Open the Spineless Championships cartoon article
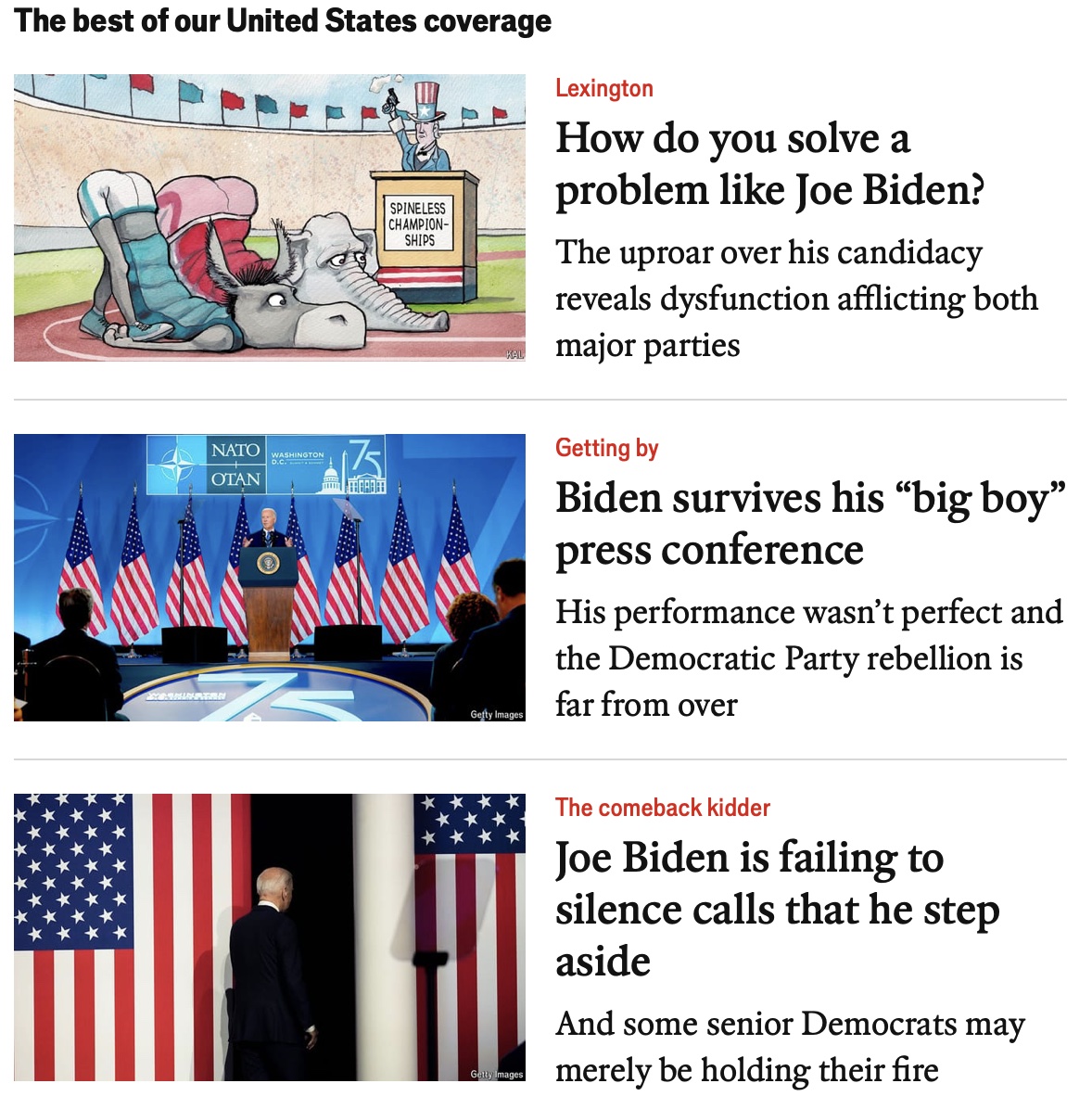The width and height of the screenshot is (1092, 1109). (x=269, y=218)
